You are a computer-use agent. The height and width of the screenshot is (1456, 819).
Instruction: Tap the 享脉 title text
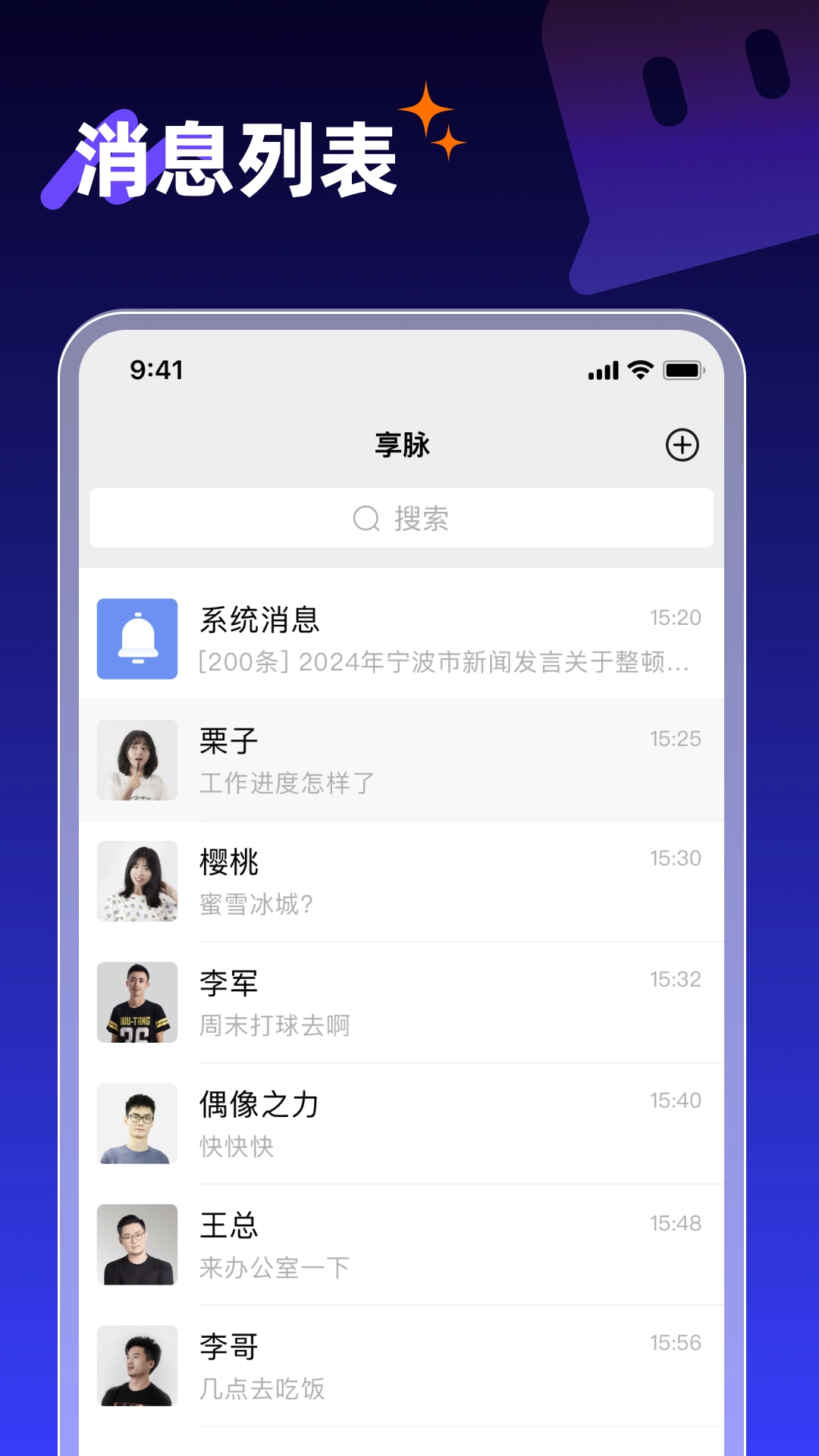coord(403,445)
